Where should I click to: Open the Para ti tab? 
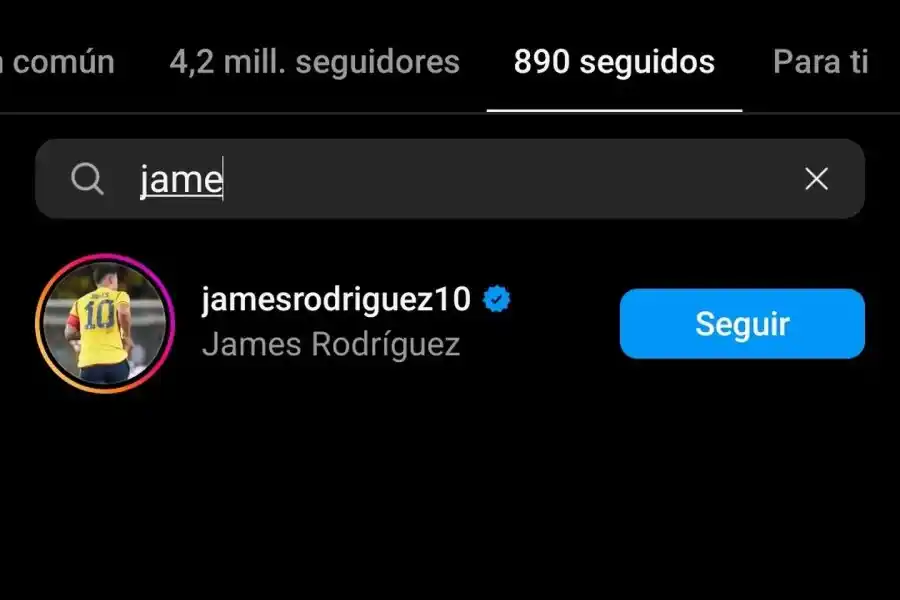click(820, 62)
